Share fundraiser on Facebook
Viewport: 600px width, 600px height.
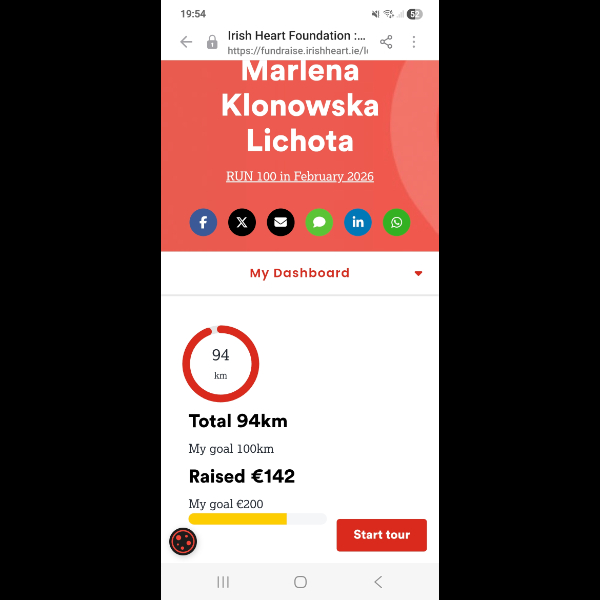[x=203, y=222]
